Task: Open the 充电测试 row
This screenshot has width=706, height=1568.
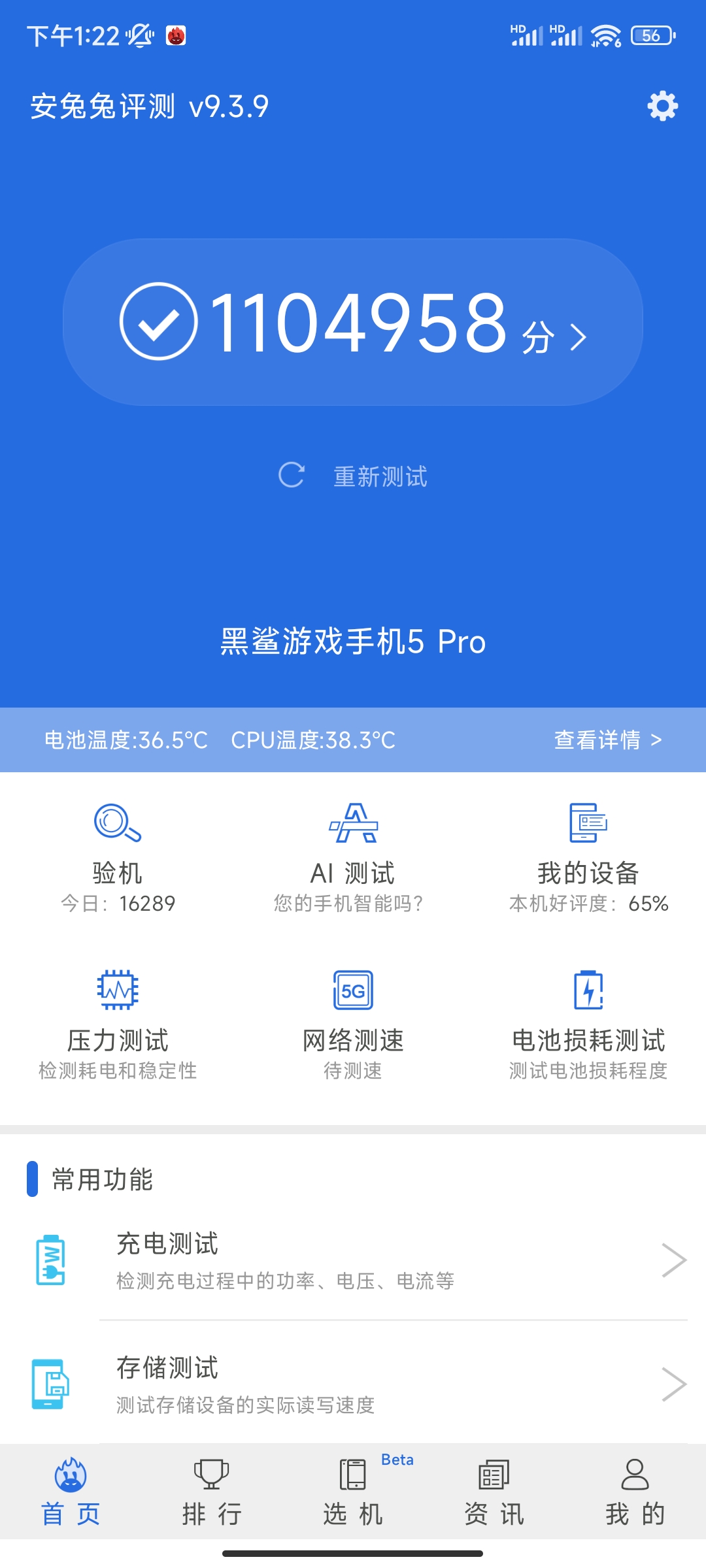Action: [x=353, y=1260]
